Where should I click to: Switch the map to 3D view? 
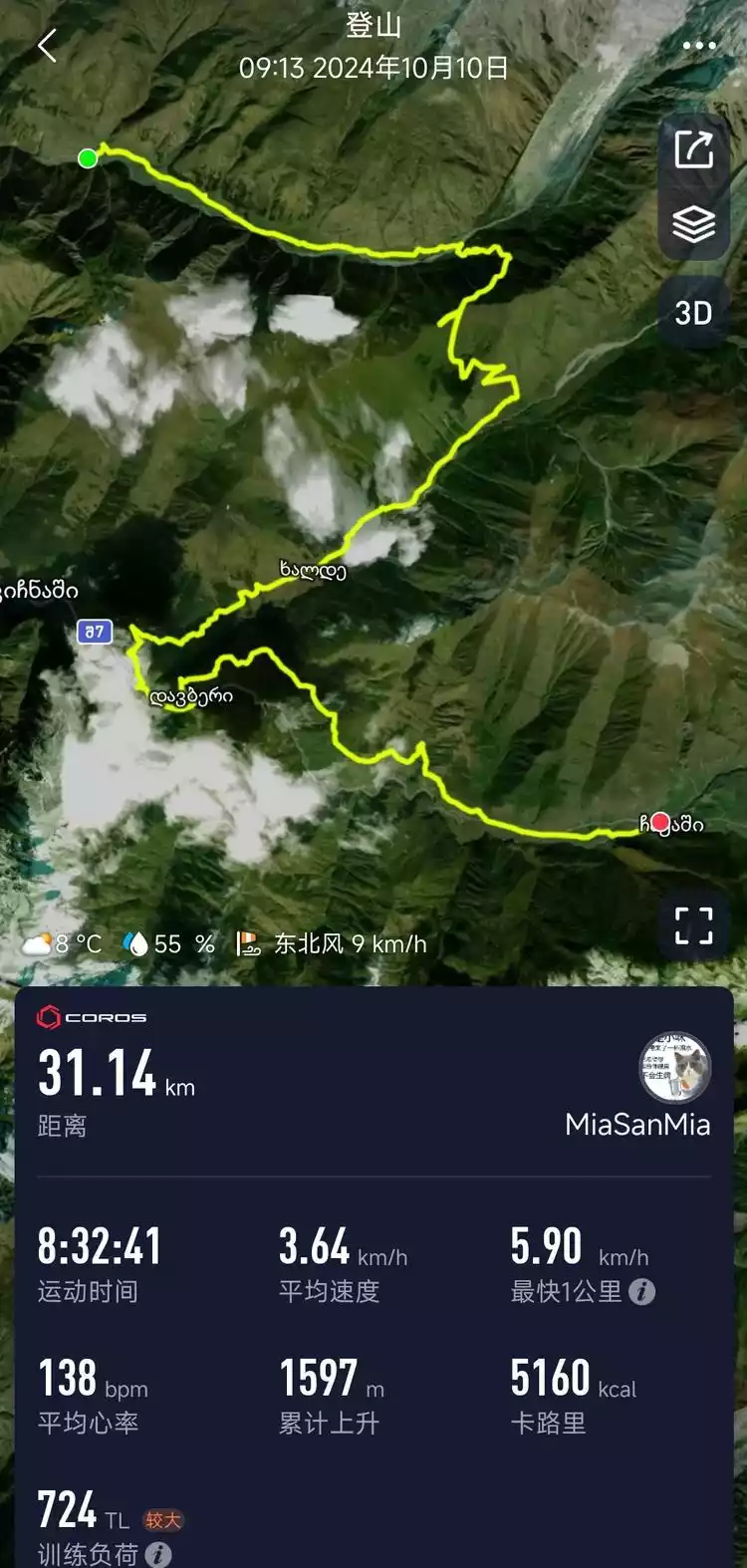point(694,313)
